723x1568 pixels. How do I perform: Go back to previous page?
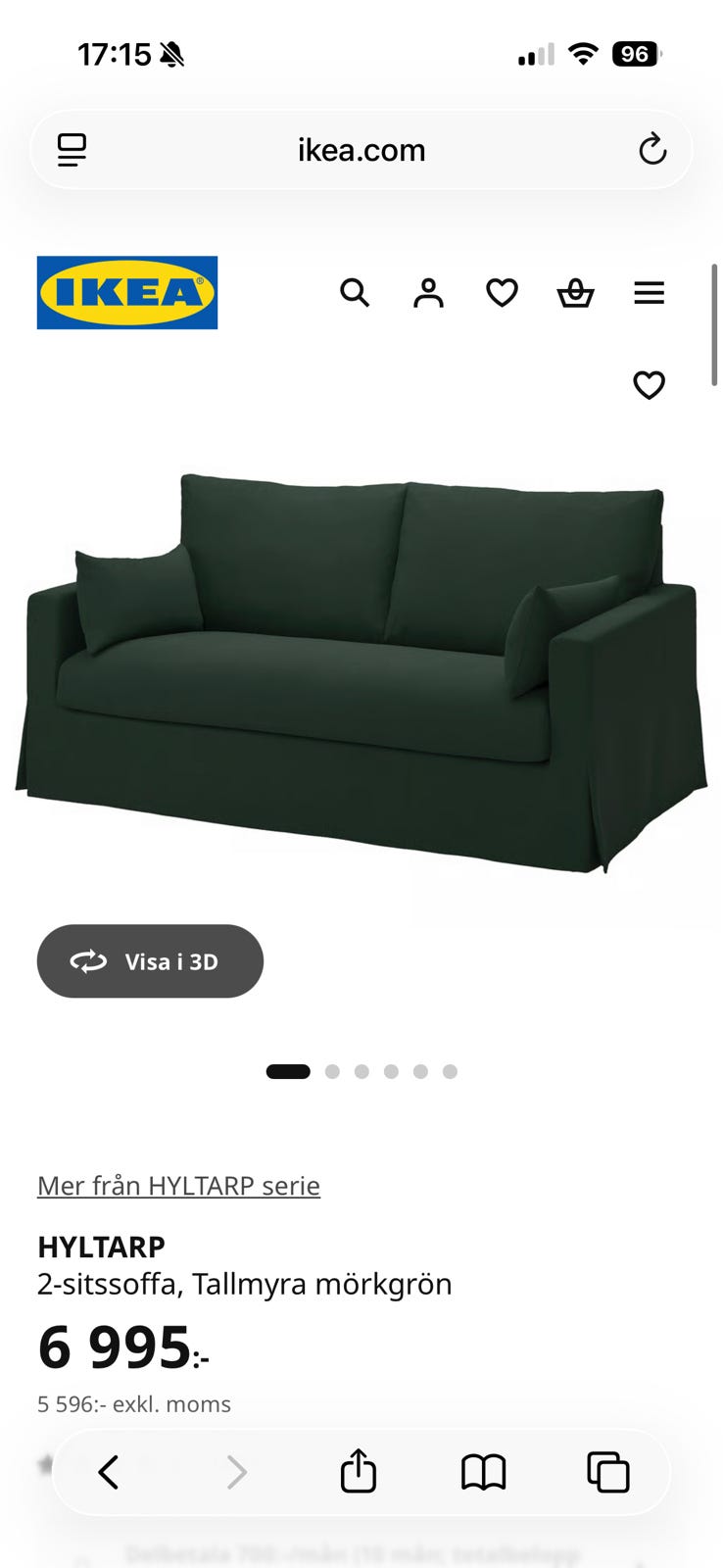click(x=109, y=1472)
